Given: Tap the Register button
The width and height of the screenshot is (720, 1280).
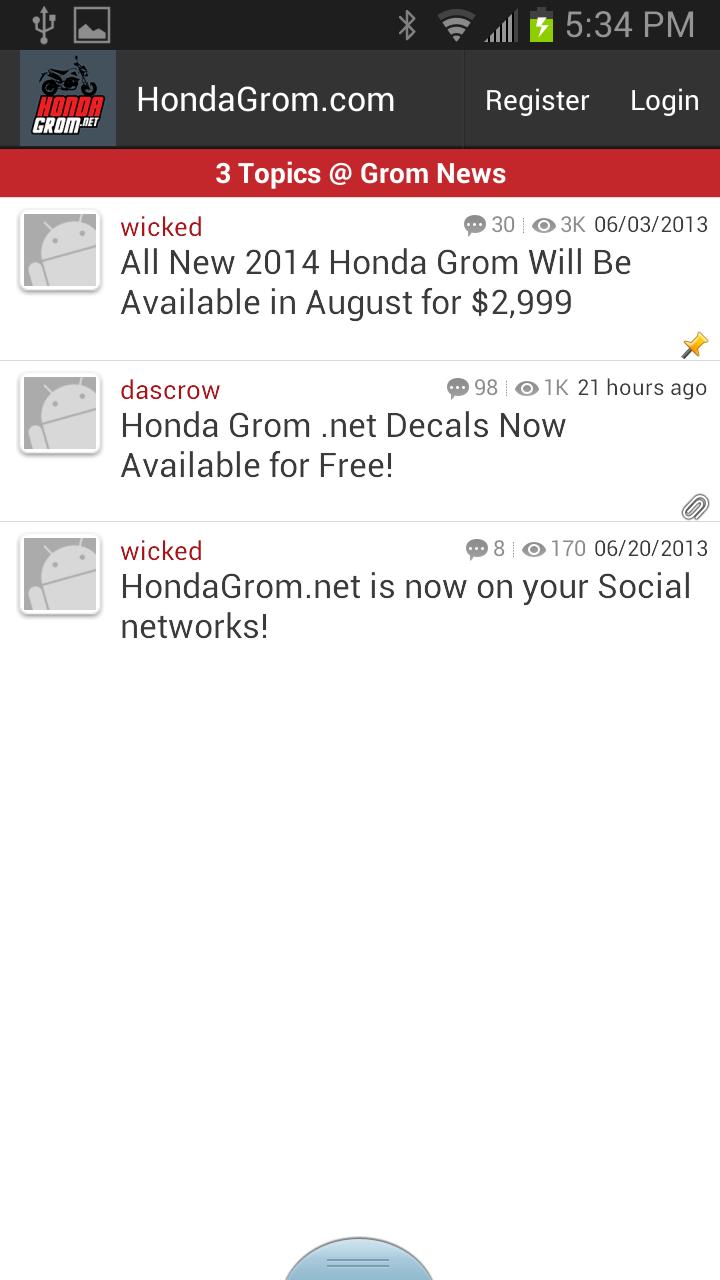Looking at the screenshot, I should 537,100.
